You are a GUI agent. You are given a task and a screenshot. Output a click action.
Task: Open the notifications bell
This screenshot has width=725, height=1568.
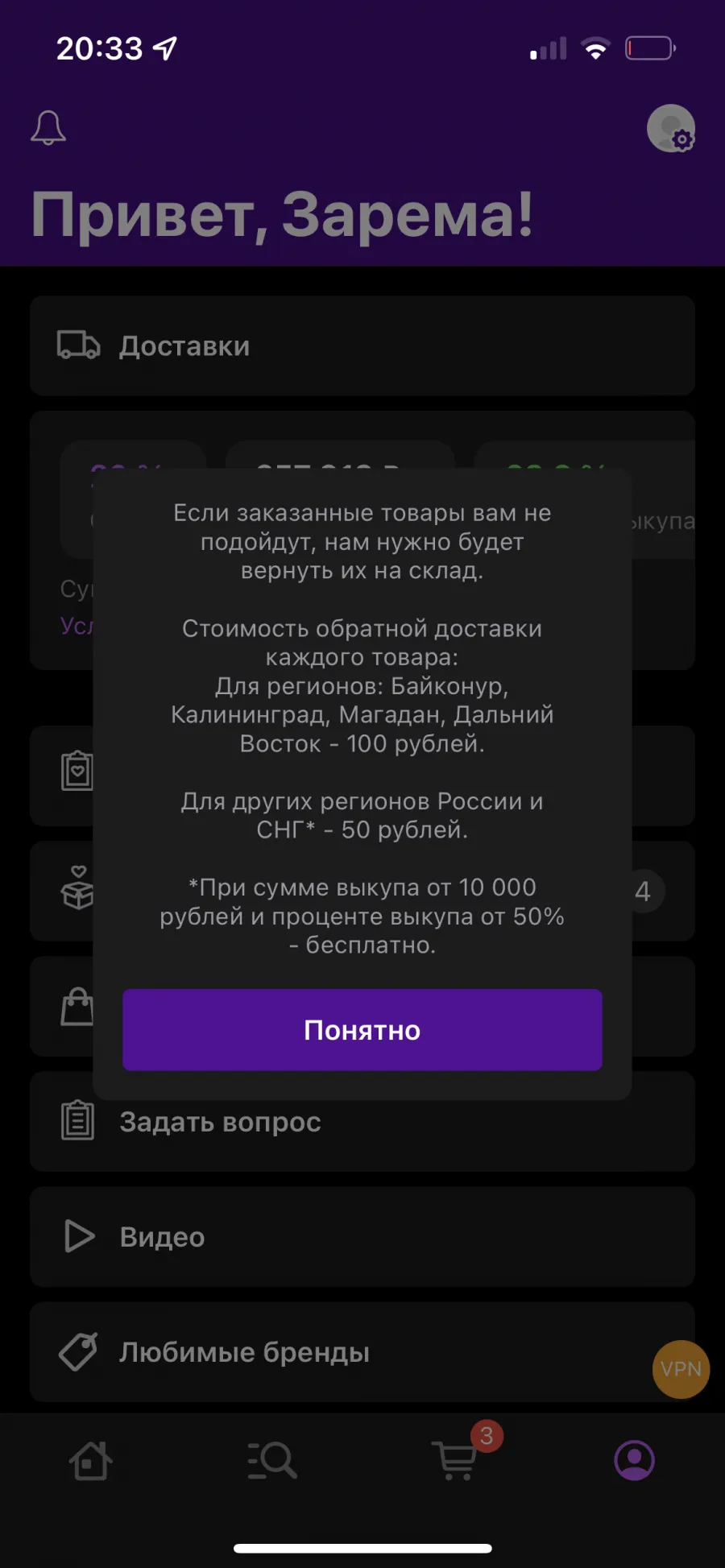pos(48,128)
